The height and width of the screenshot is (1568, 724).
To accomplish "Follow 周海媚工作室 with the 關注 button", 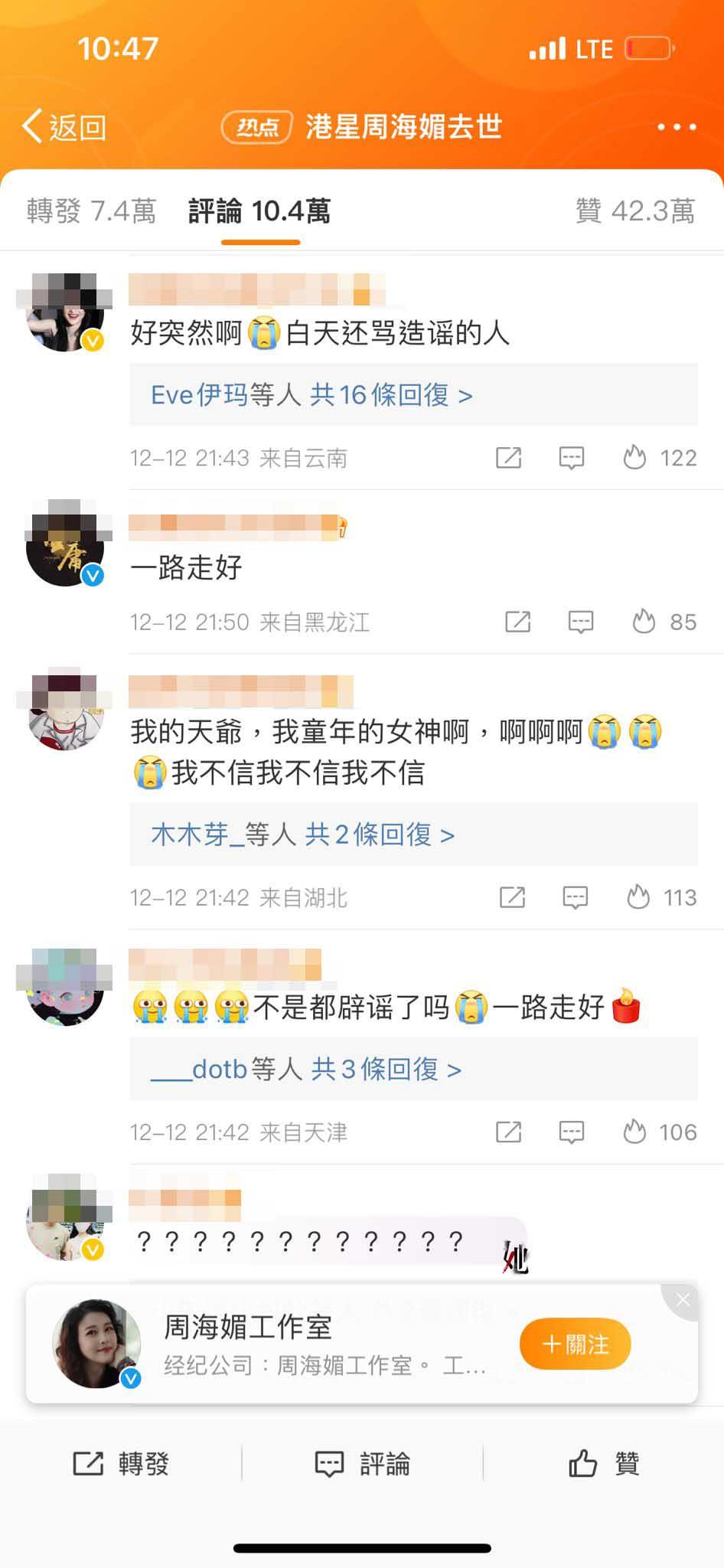I will [575, 1344].
